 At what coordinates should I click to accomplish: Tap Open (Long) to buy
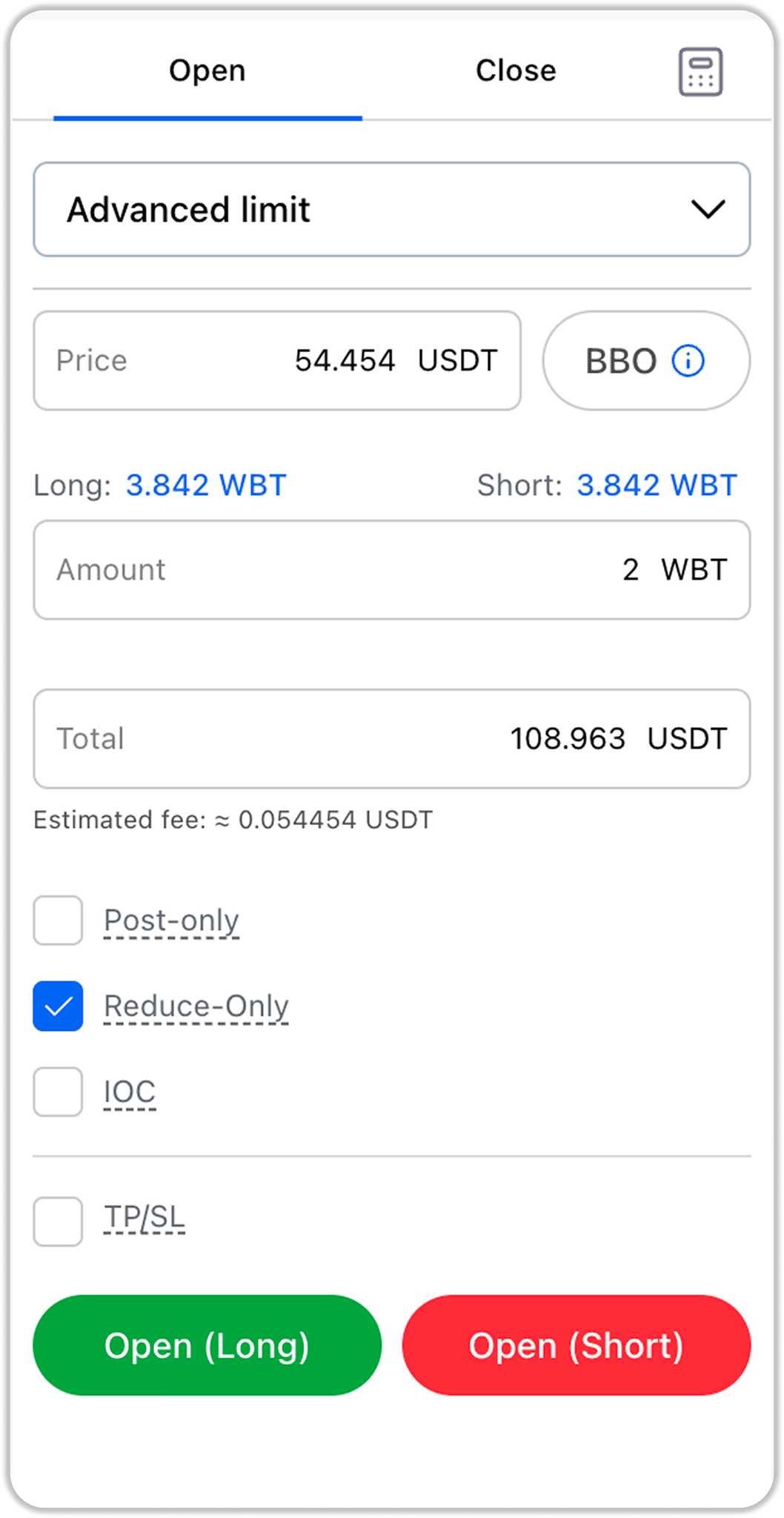[207, 1345]
